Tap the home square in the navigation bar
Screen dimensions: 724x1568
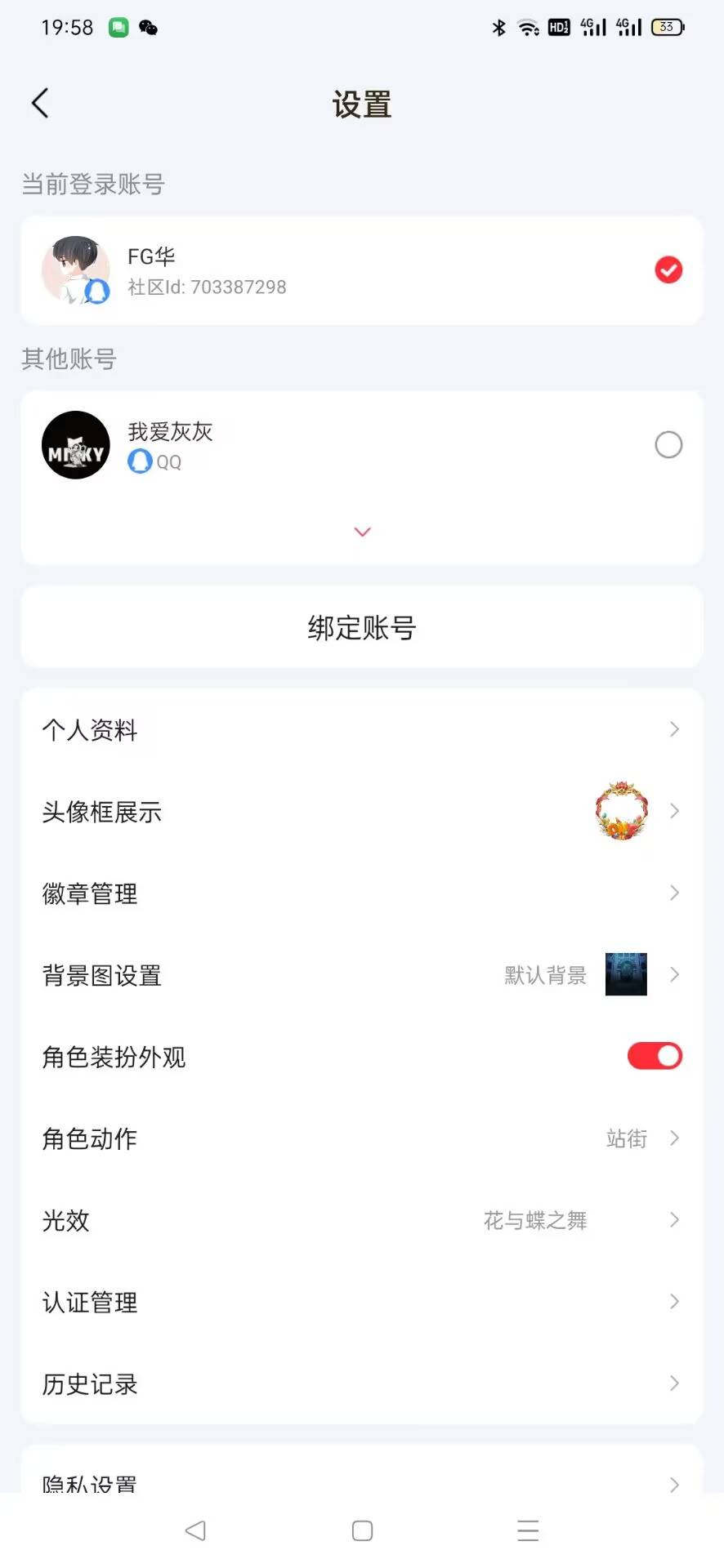coord(362,1530)
